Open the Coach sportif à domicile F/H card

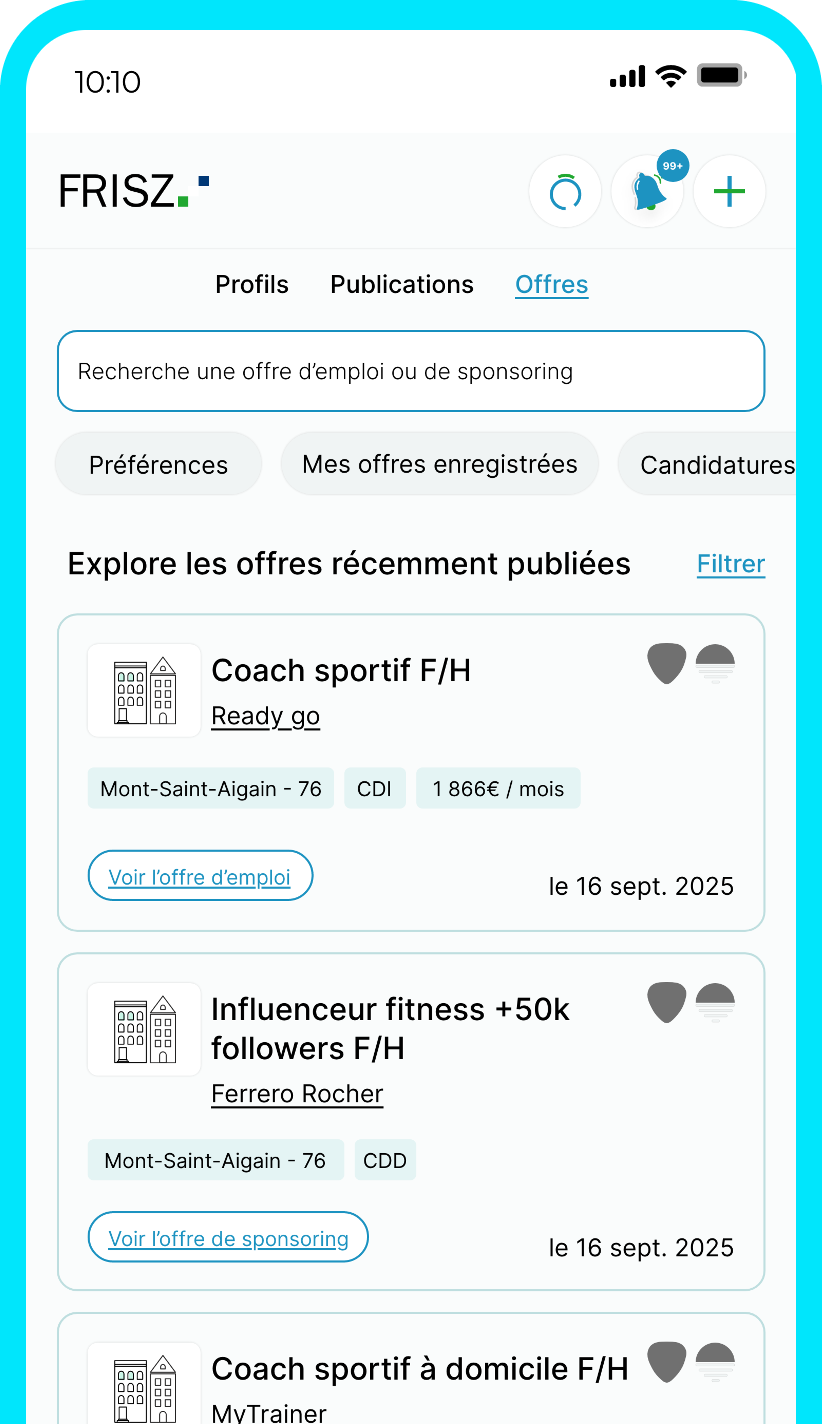(x=420, y=1369)
